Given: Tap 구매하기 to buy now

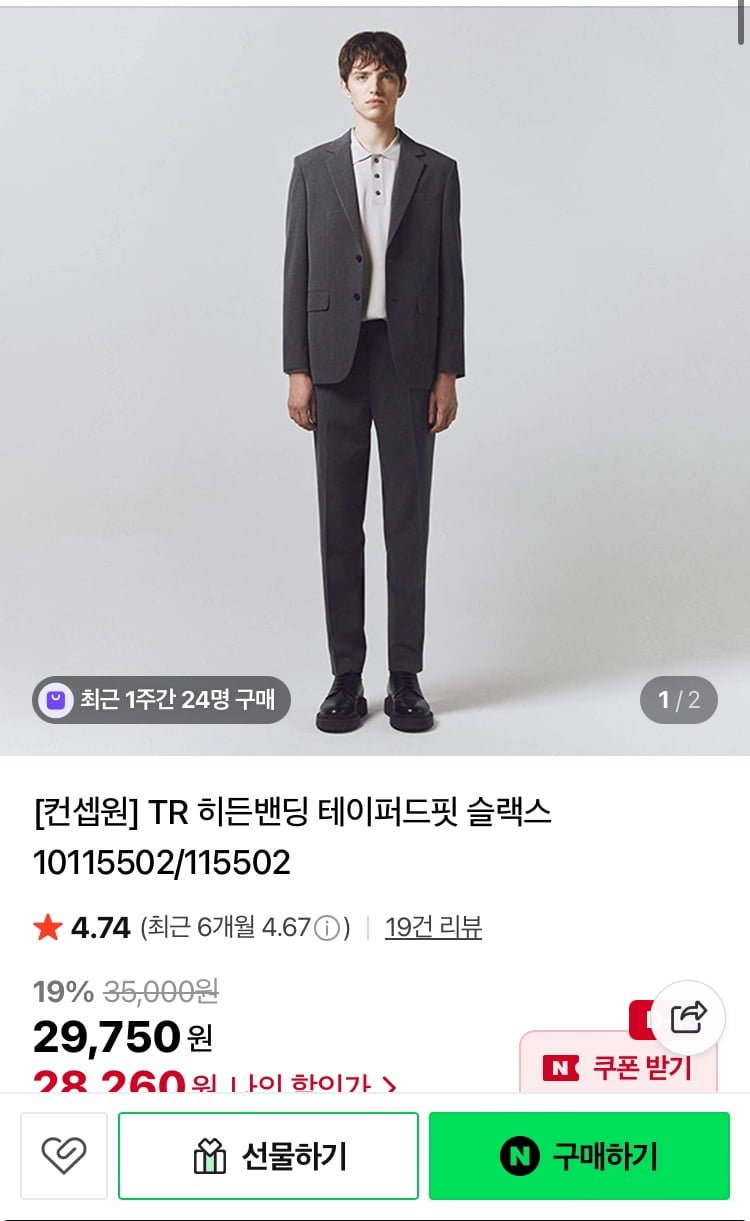Looking at the screenshot, I should click(579, 1156).
